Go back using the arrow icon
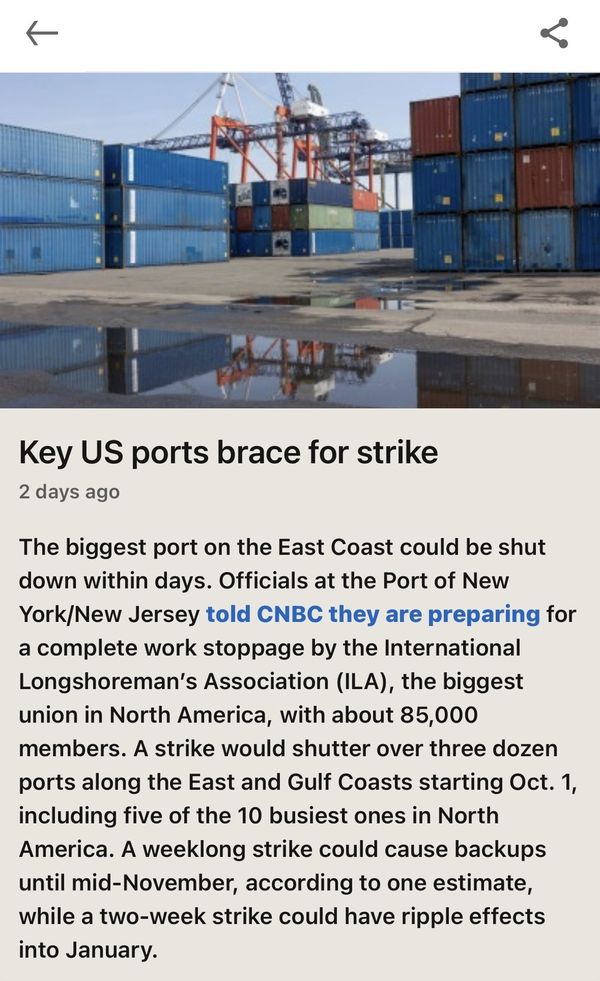Viewport: 600px width, 981px height. tap(41, 33)
